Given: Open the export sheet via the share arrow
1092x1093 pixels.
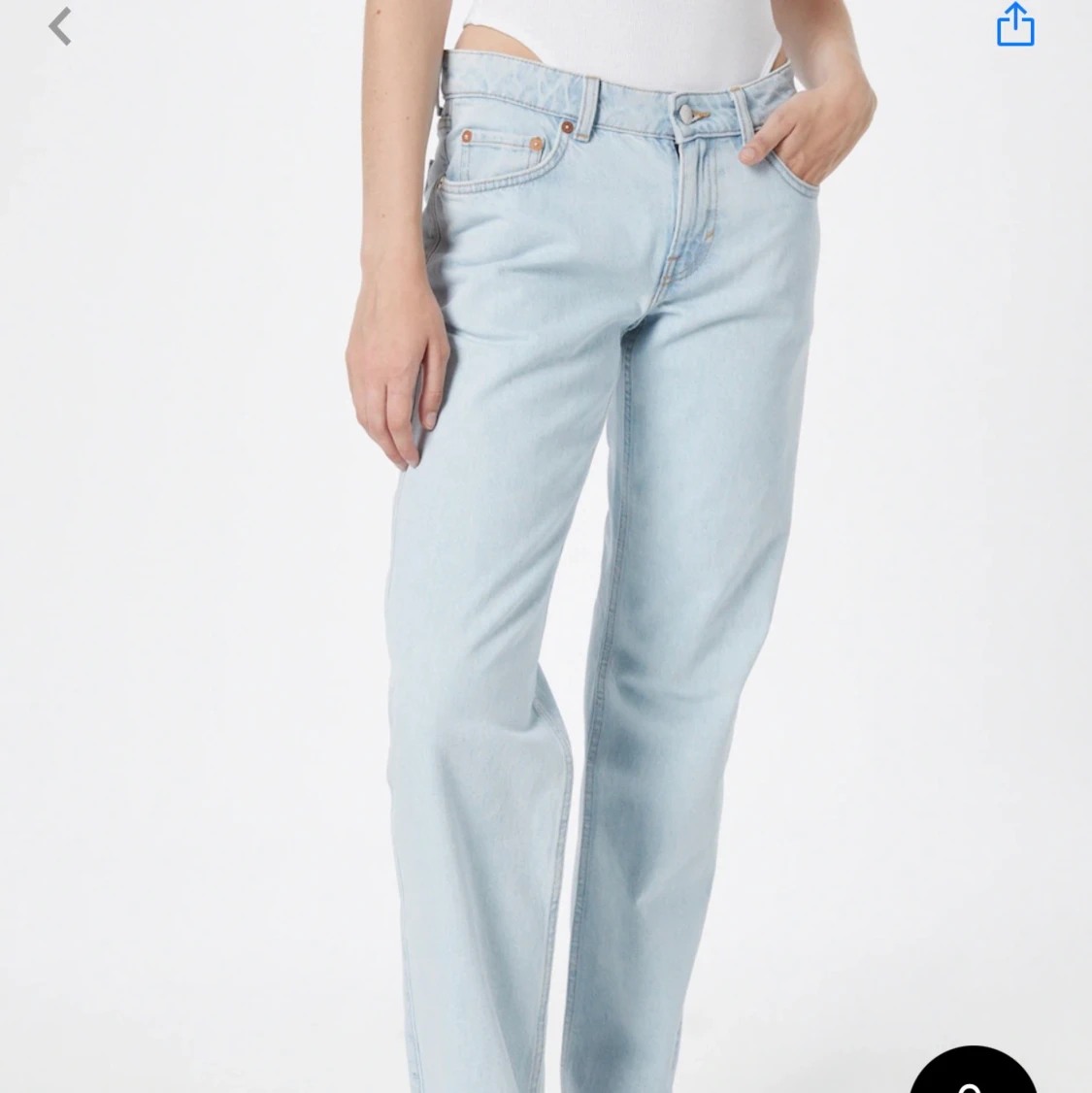Looking at the screenshot, I should coord(1015,25).
